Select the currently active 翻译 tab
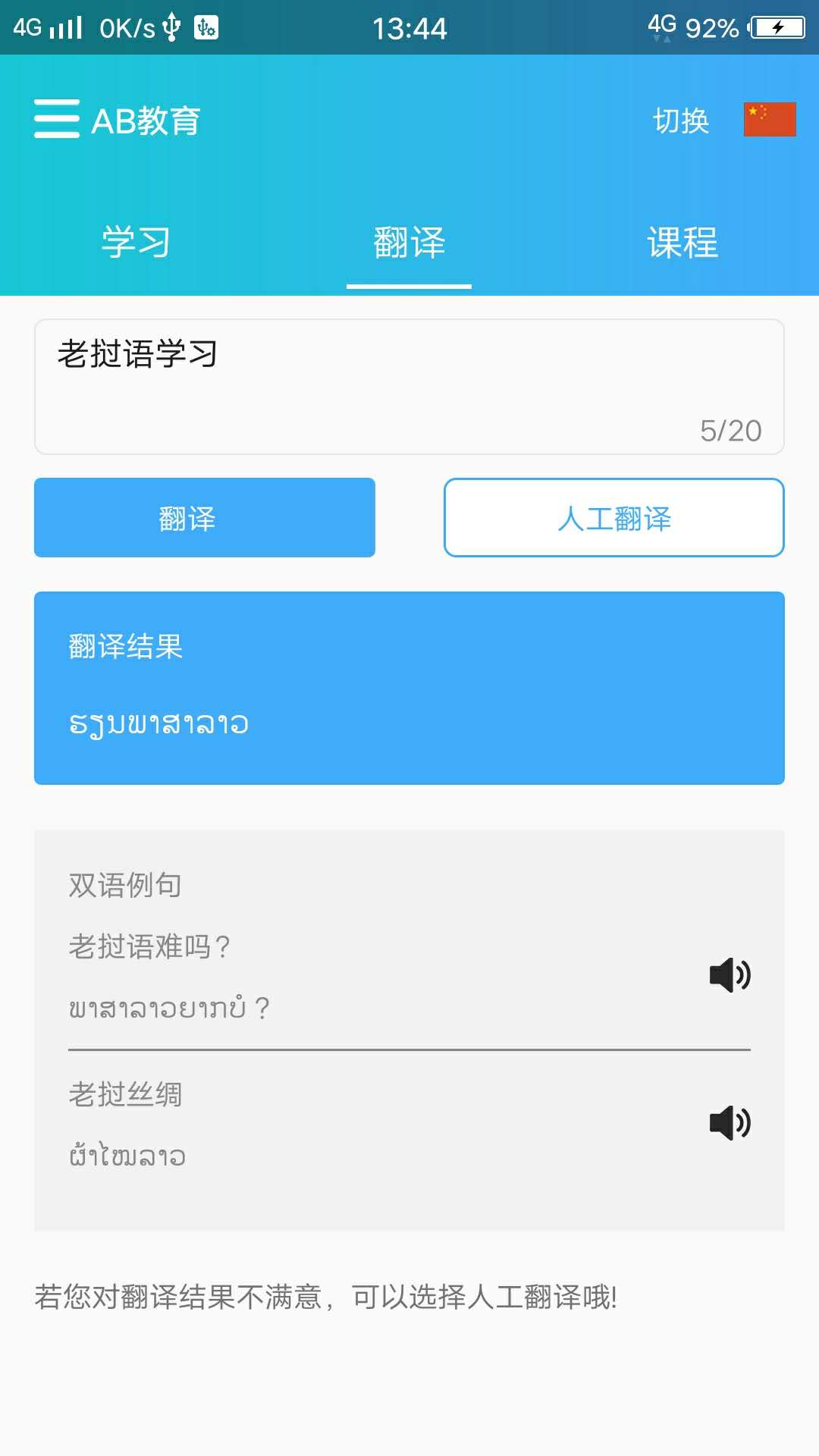This screenshot has width=819, height=1456. click(408, 241)
